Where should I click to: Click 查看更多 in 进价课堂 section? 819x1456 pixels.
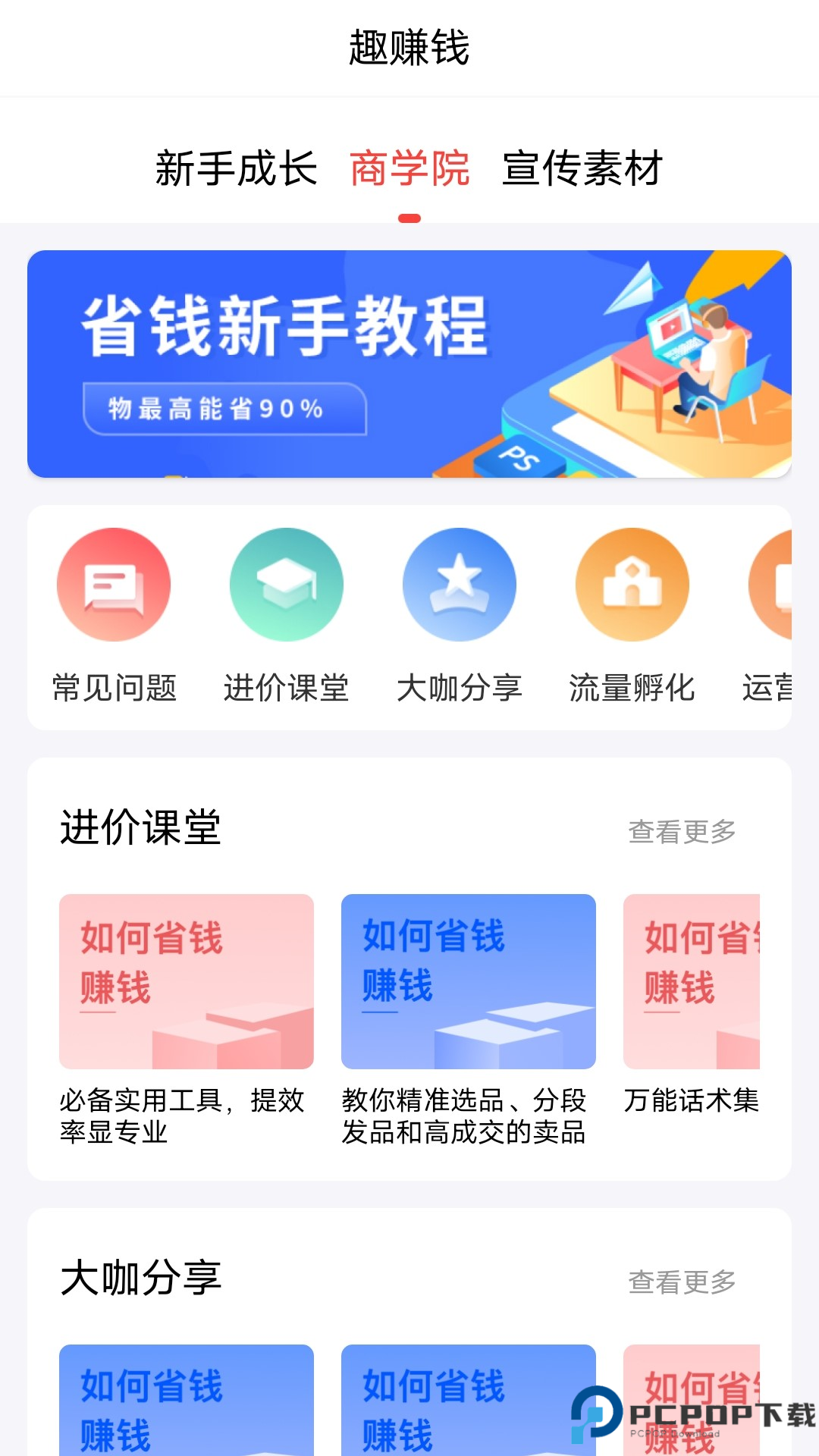680,830
